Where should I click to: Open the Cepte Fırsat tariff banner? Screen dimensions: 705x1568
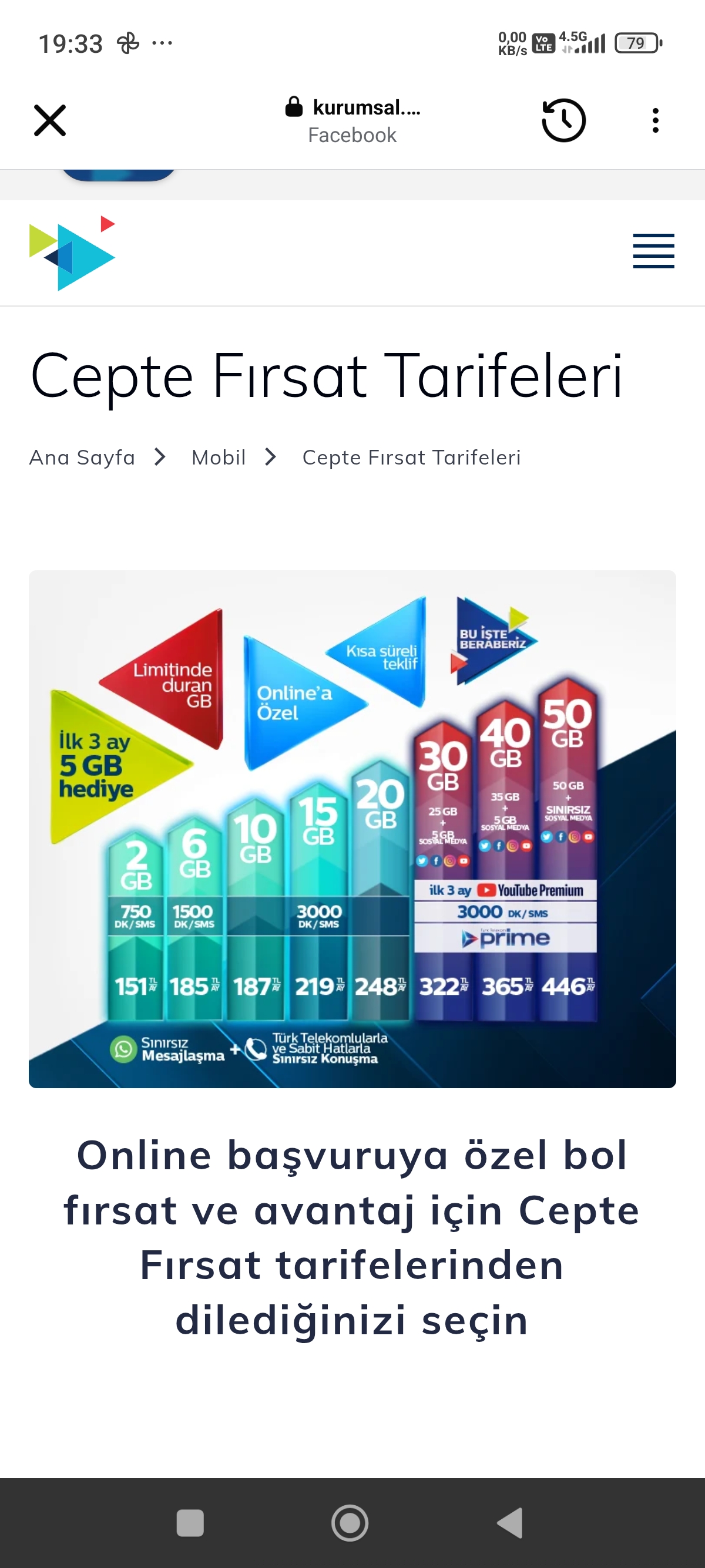(352, 829)
